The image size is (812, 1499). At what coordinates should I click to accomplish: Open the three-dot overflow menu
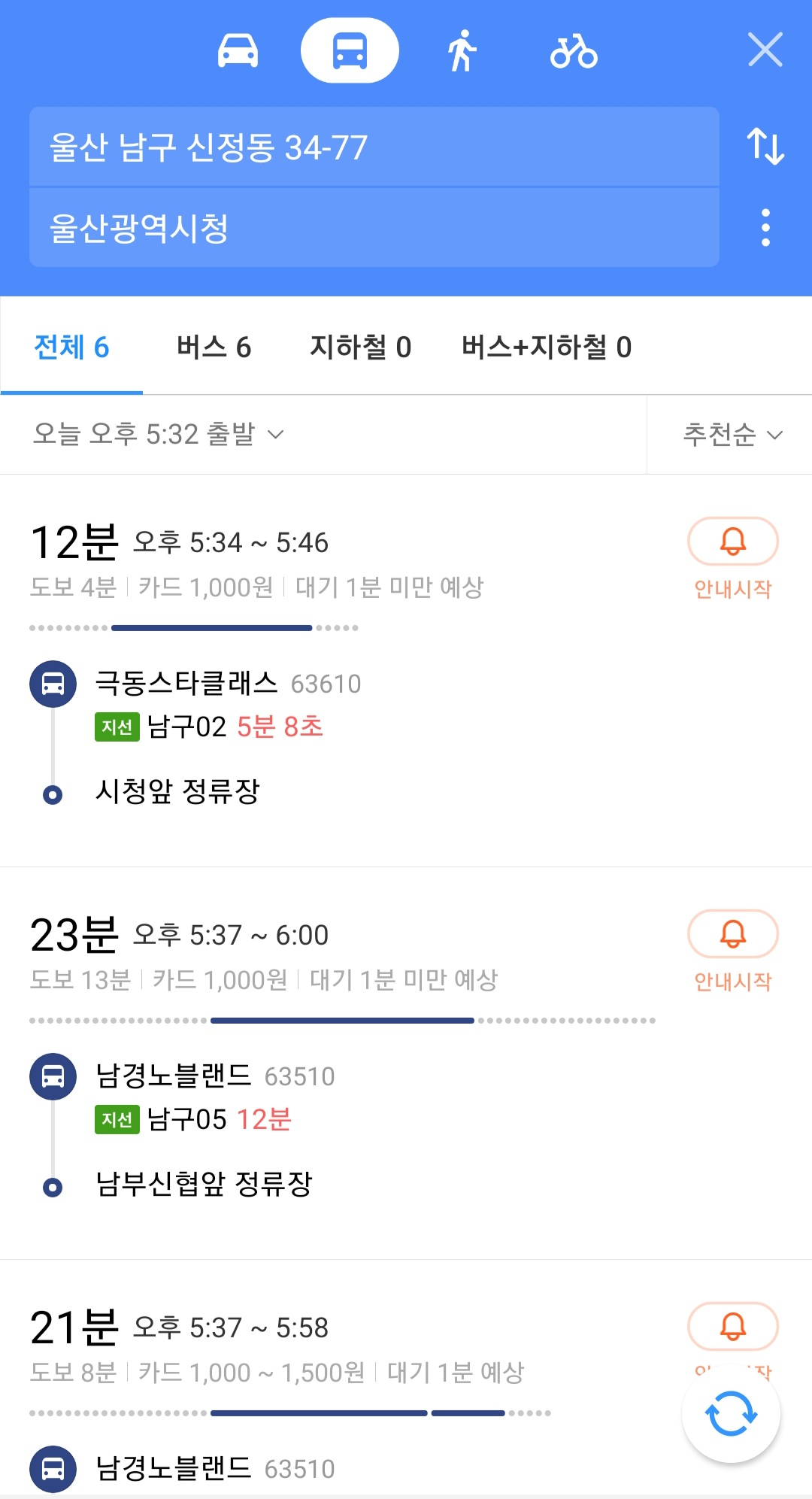click(765, 227)
